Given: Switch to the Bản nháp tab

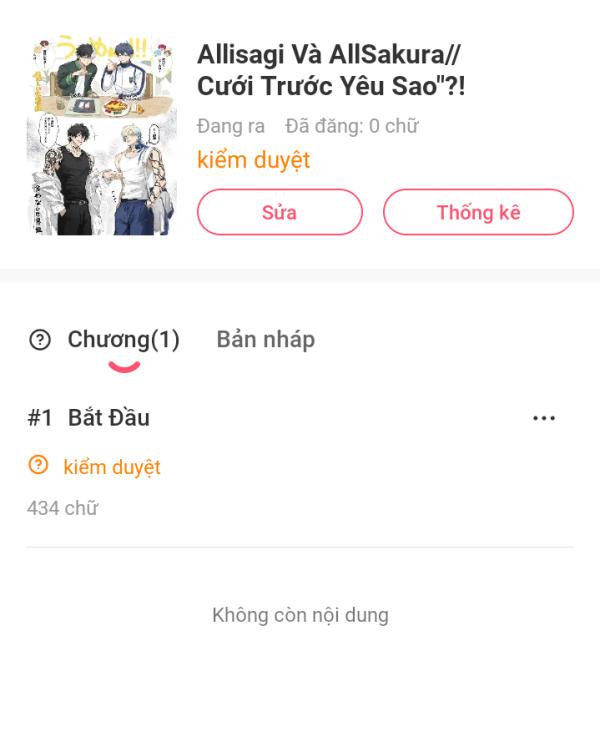Looking at the screenshot, I should coord(265,340).
